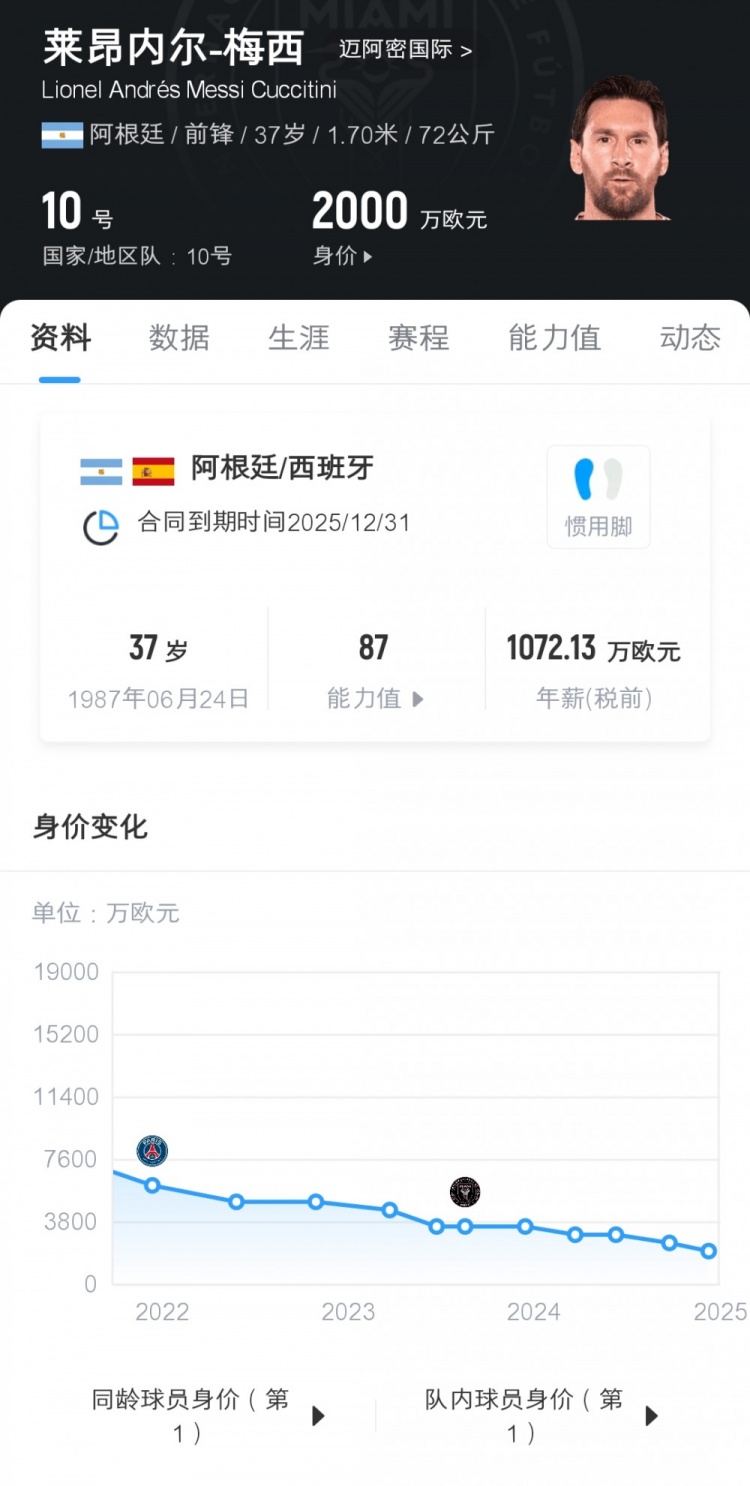
Task: Open the 迈阿密国际 team link
Action: (405, 49)
